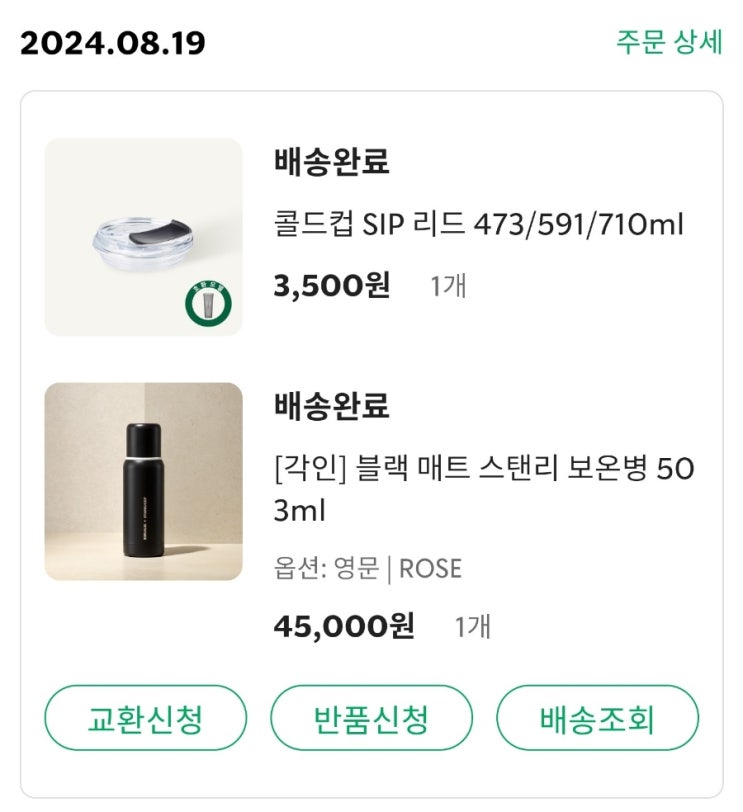
Task: Open the 콜드컵 SIP 리드 product image
Action: 144,237
